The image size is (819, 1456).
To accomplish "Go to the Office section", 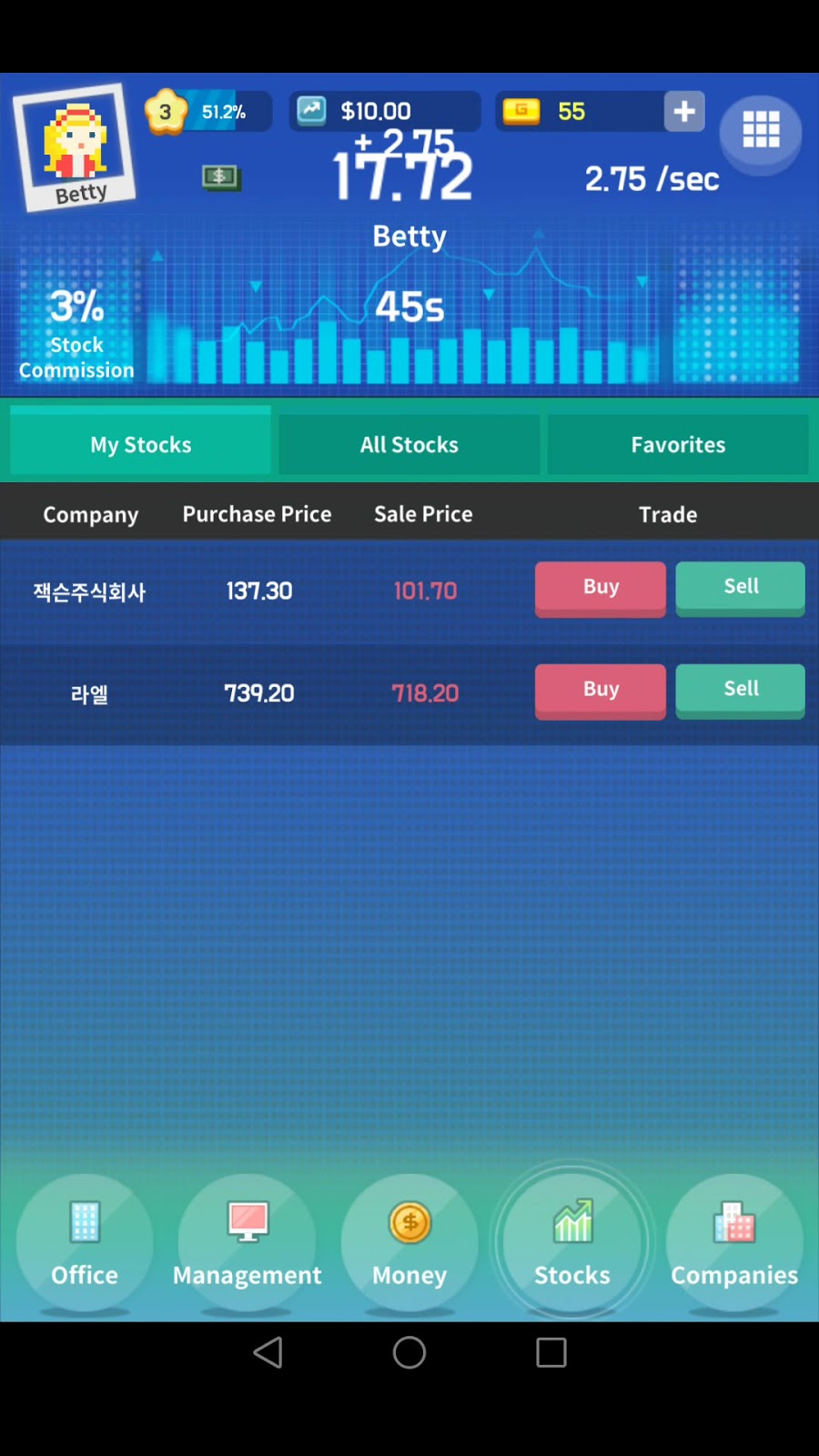I will pyautogui.click(x=85, y=1243).
